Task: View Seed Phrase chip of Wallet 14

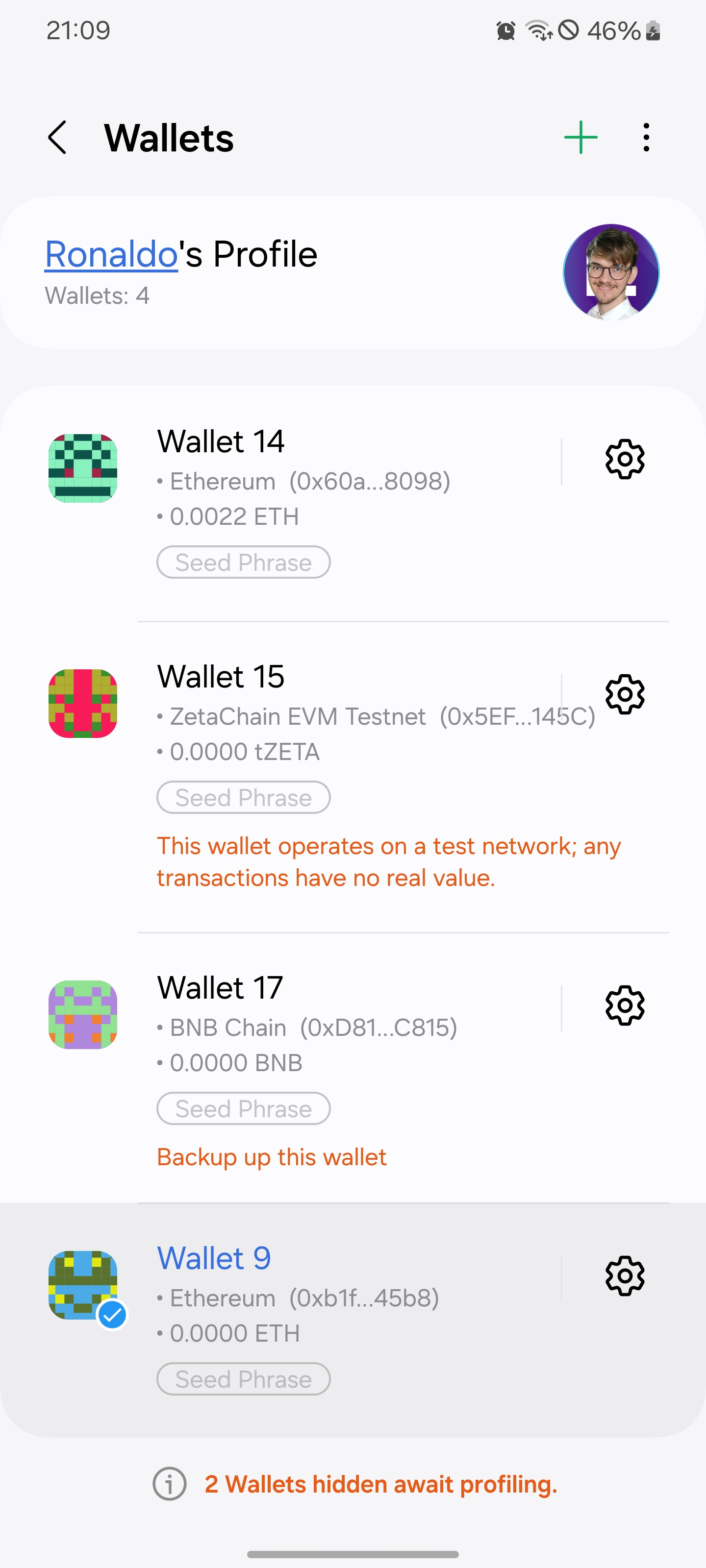Action: (x=243, y=563)
